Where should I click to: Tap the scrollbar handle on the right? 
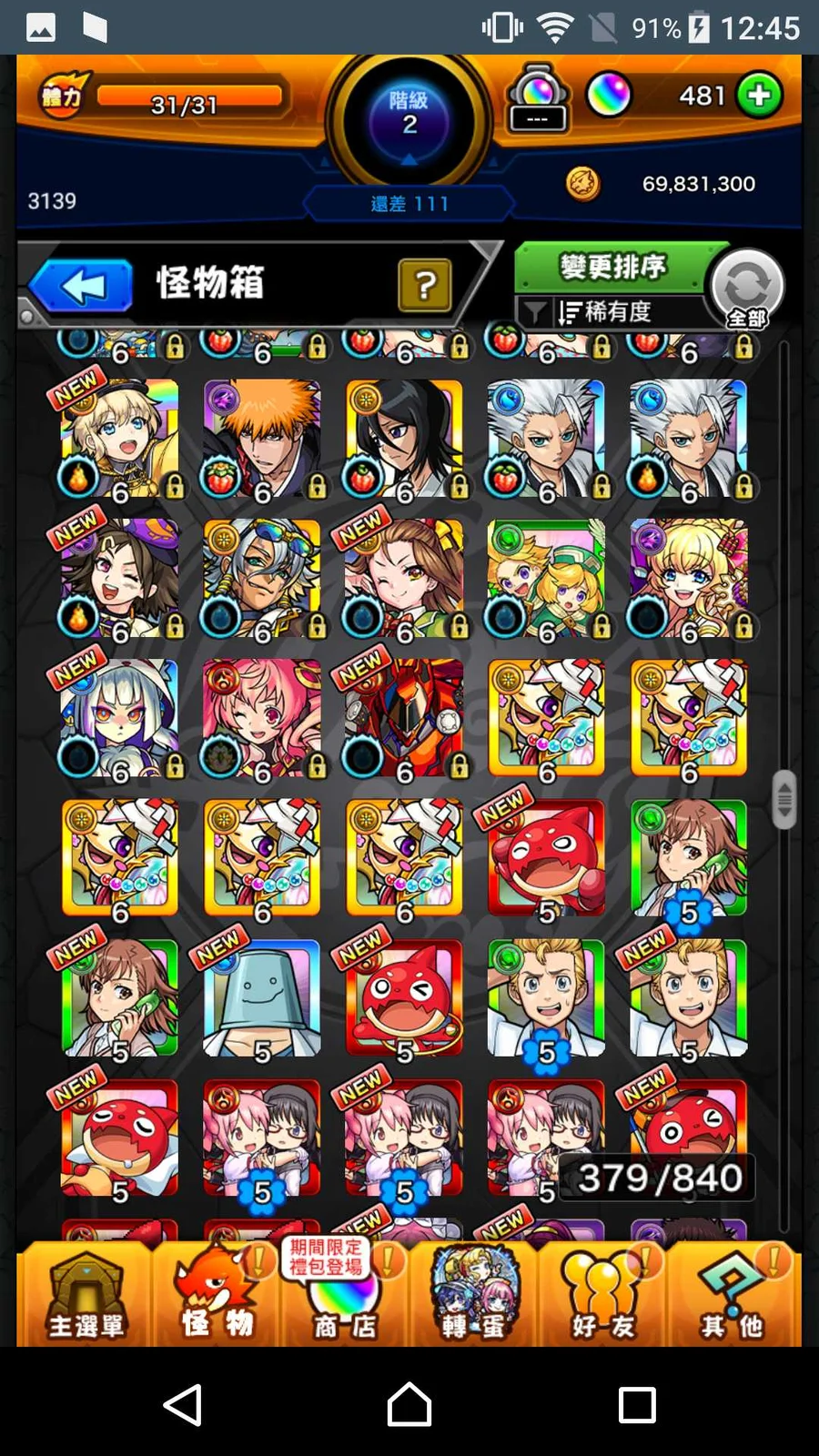point(784,800)
